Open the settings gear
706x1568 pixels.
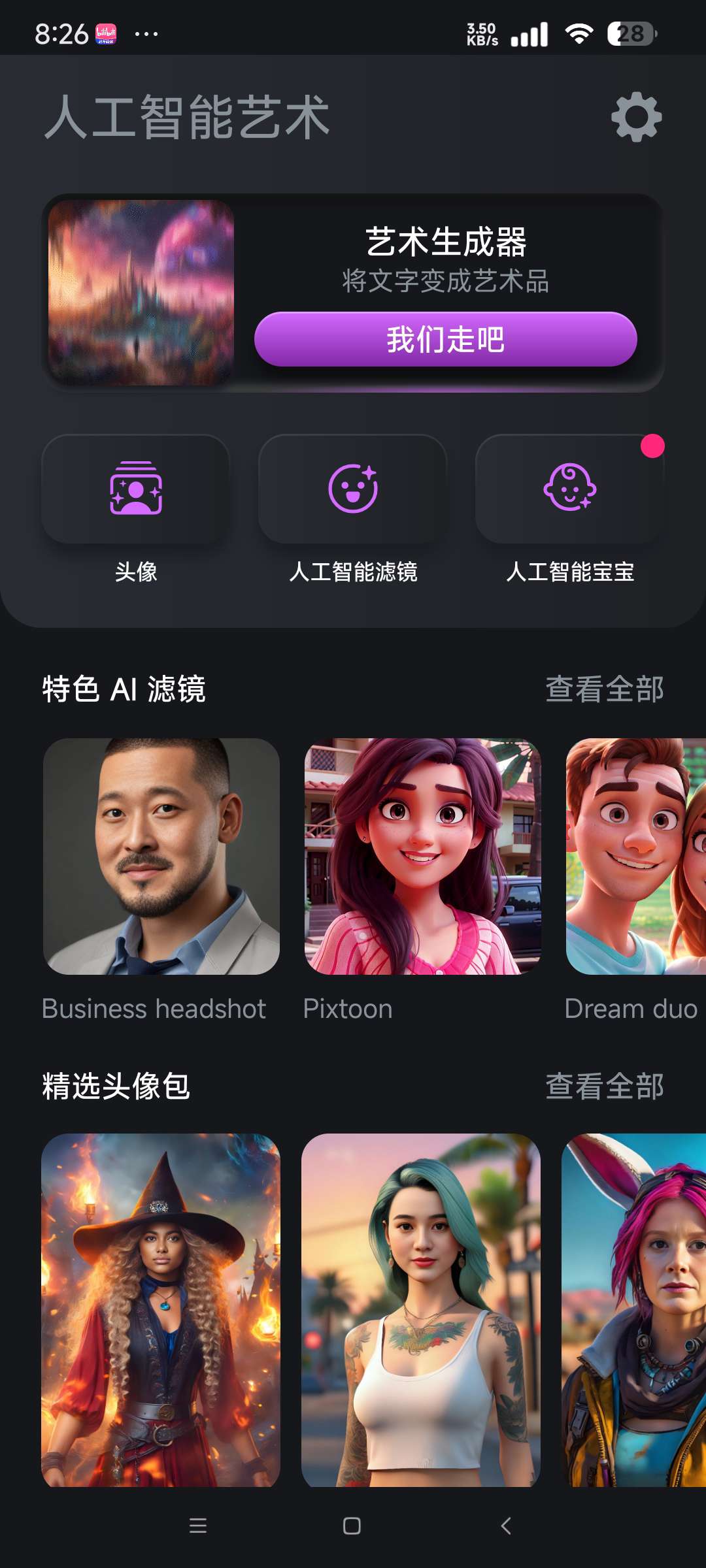coord(636,118)
